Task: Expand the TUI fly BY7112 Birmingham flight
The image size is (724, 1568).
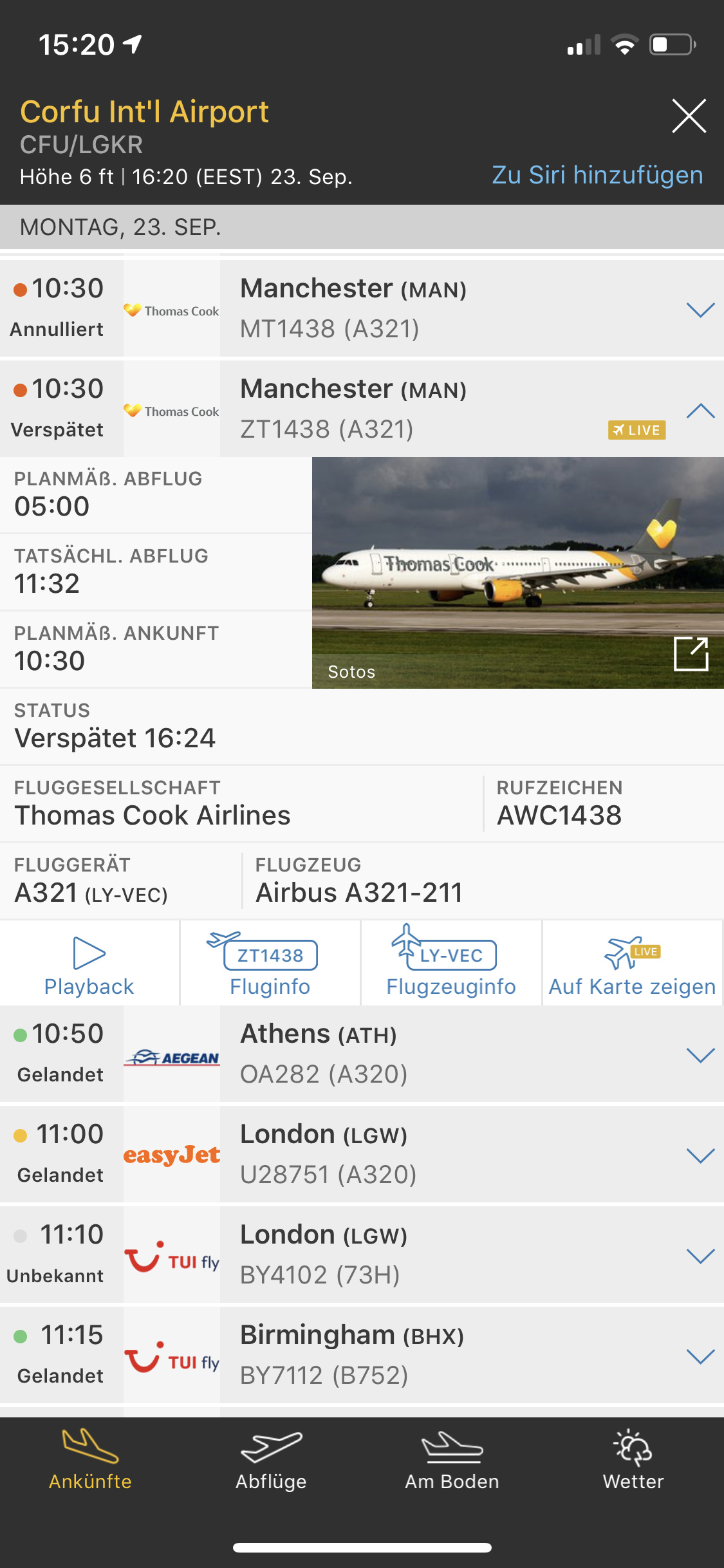Action: pyautogui.click(x=700, y=1356)
